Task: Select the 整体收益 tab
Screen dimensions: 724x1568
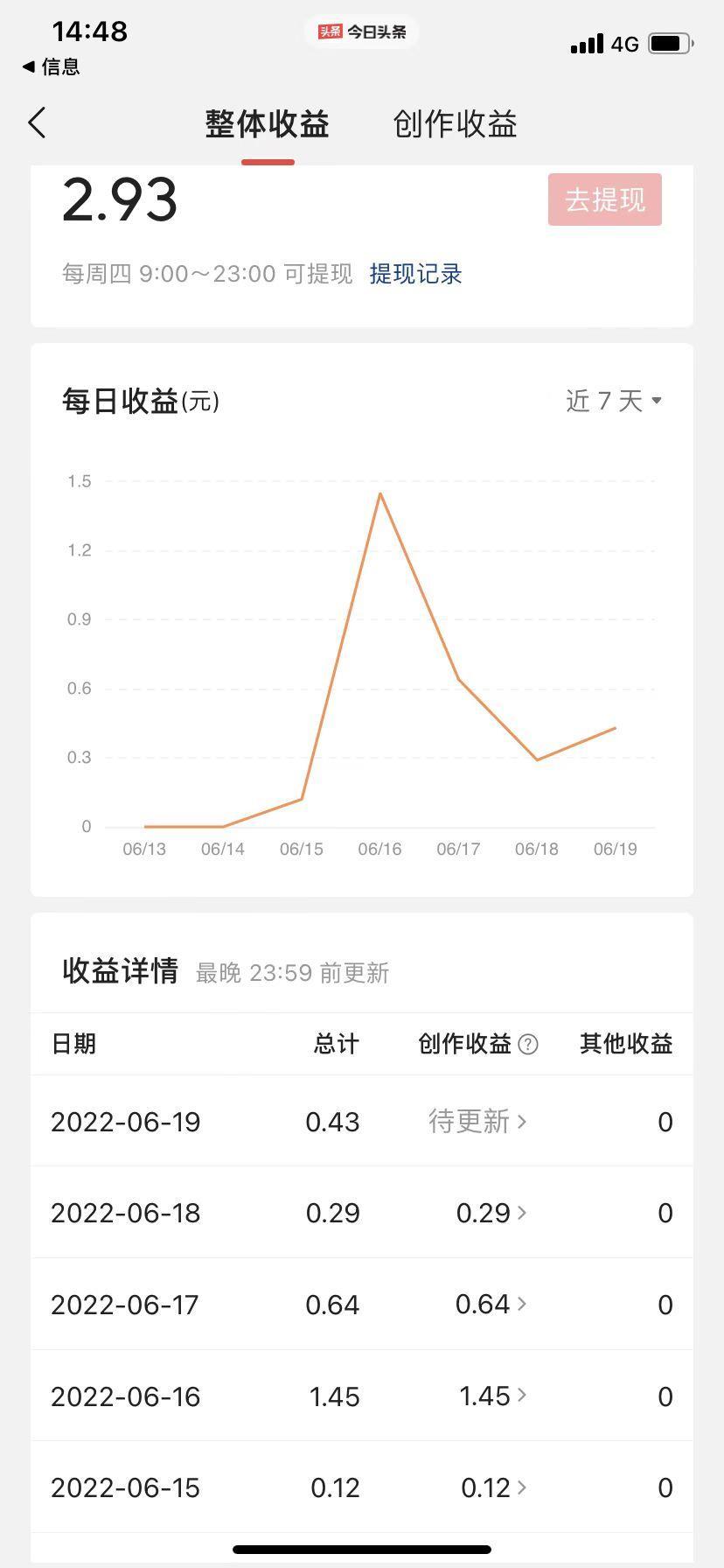Action: (268, 124)
